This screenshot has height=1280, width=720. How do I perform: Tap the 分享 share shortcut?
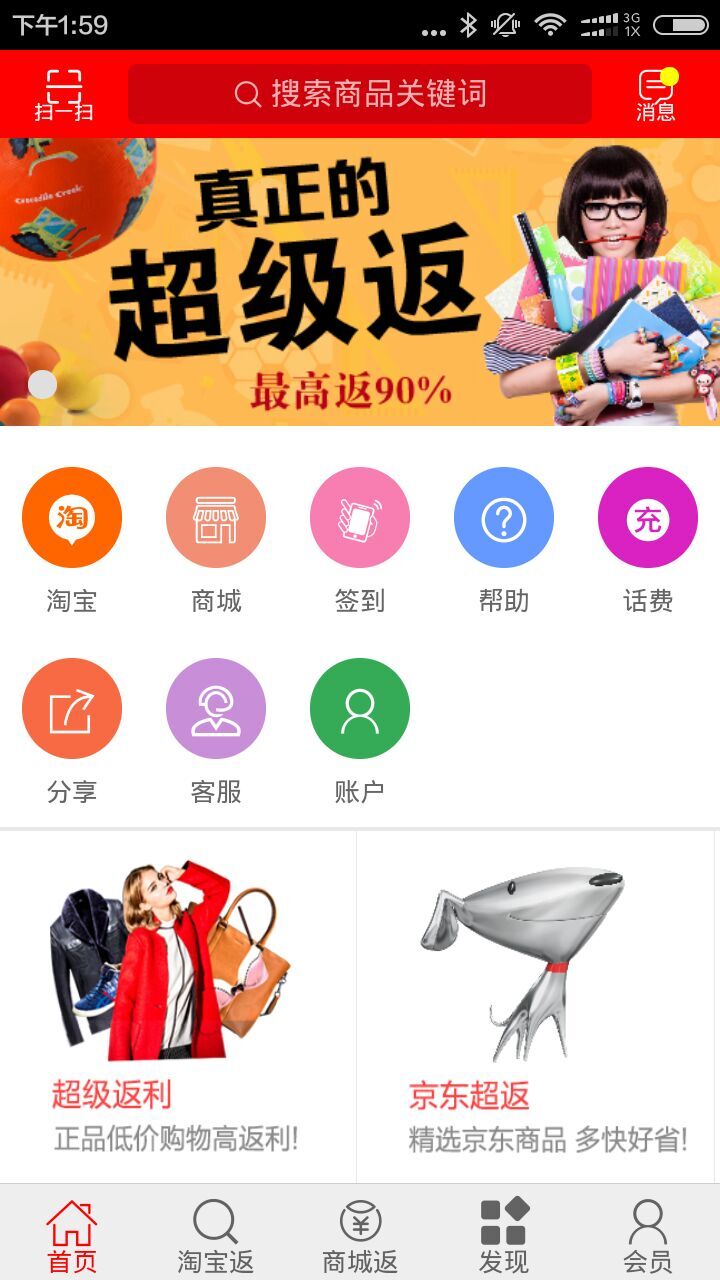pyautogui.click(x=72, y=709)
